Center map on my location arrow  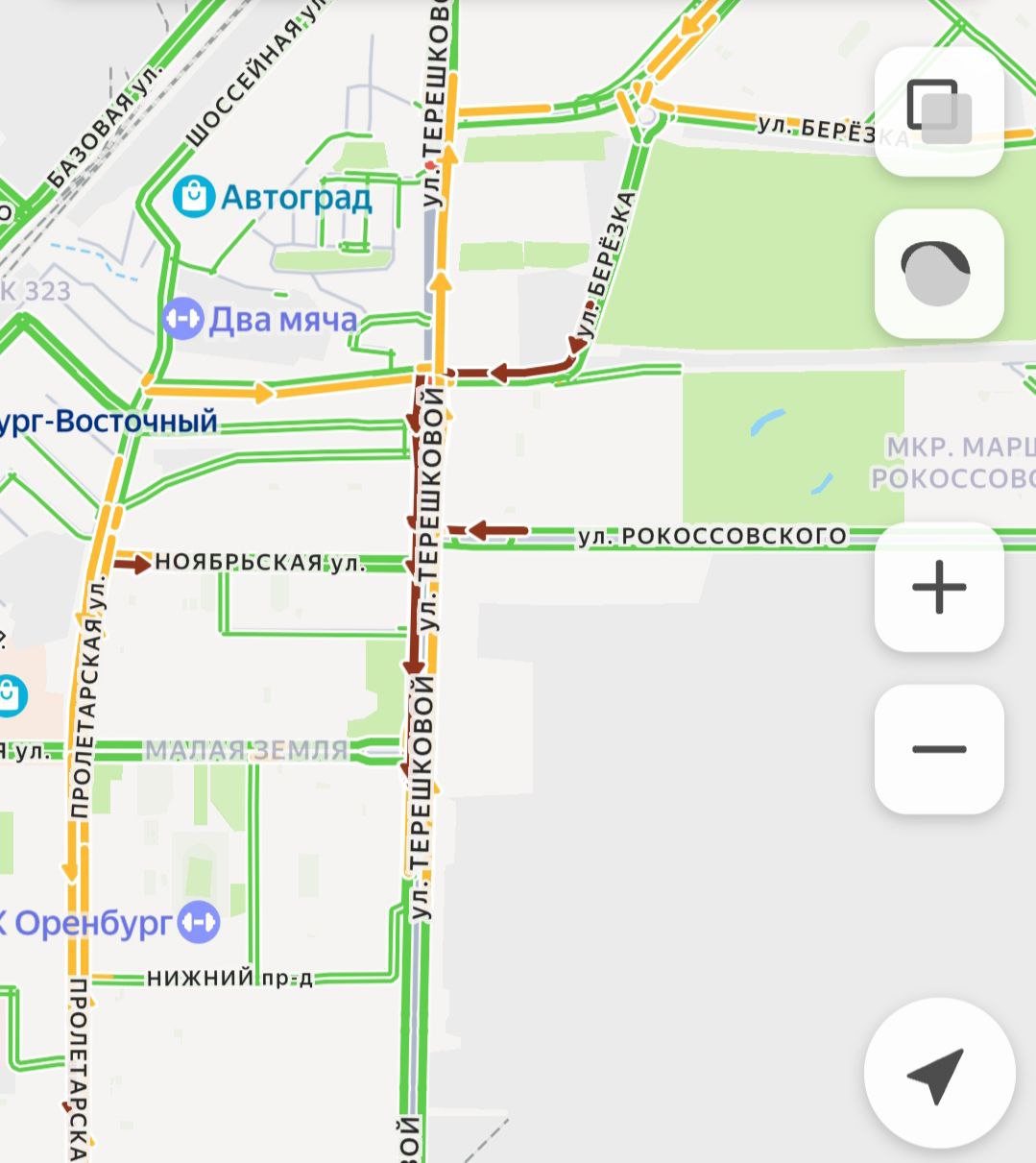[938, 1074]
